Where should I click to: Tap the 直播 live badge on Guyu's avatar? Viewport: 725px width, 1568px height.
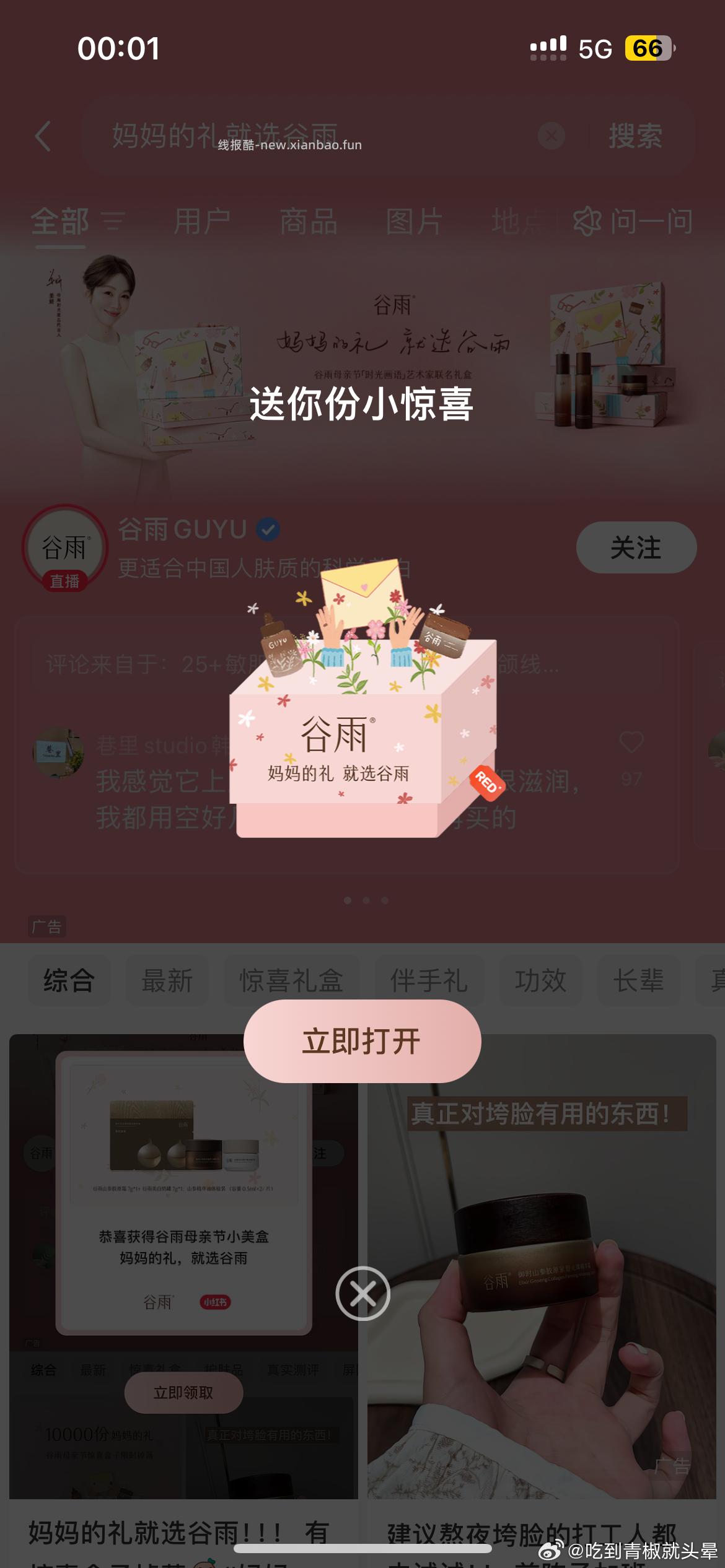[x=66, y=576]
